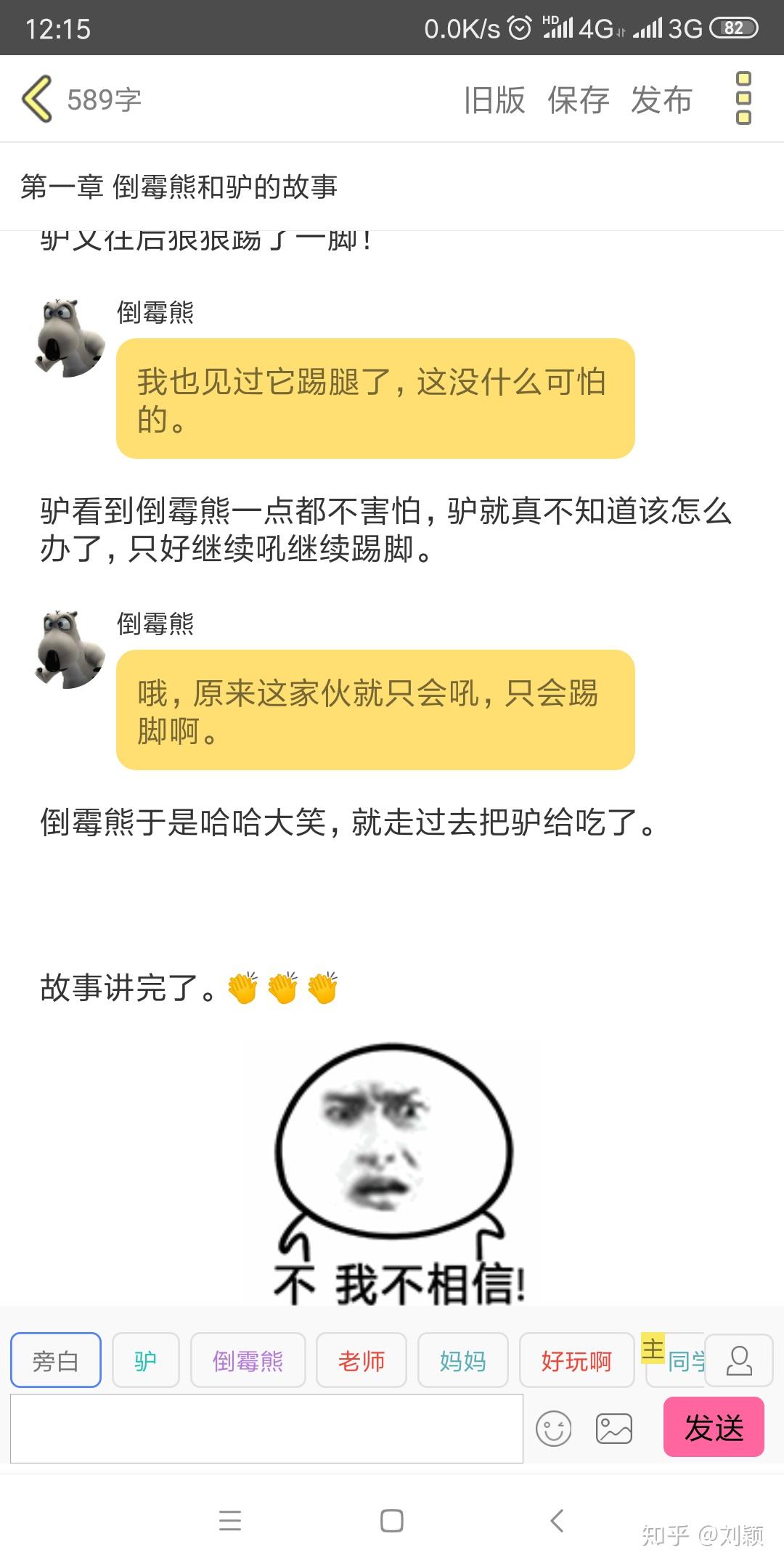Open the chapter title 第一章 倒霉熊和驴的故事
The image size is (784, 1568).
tap(179, 187)
